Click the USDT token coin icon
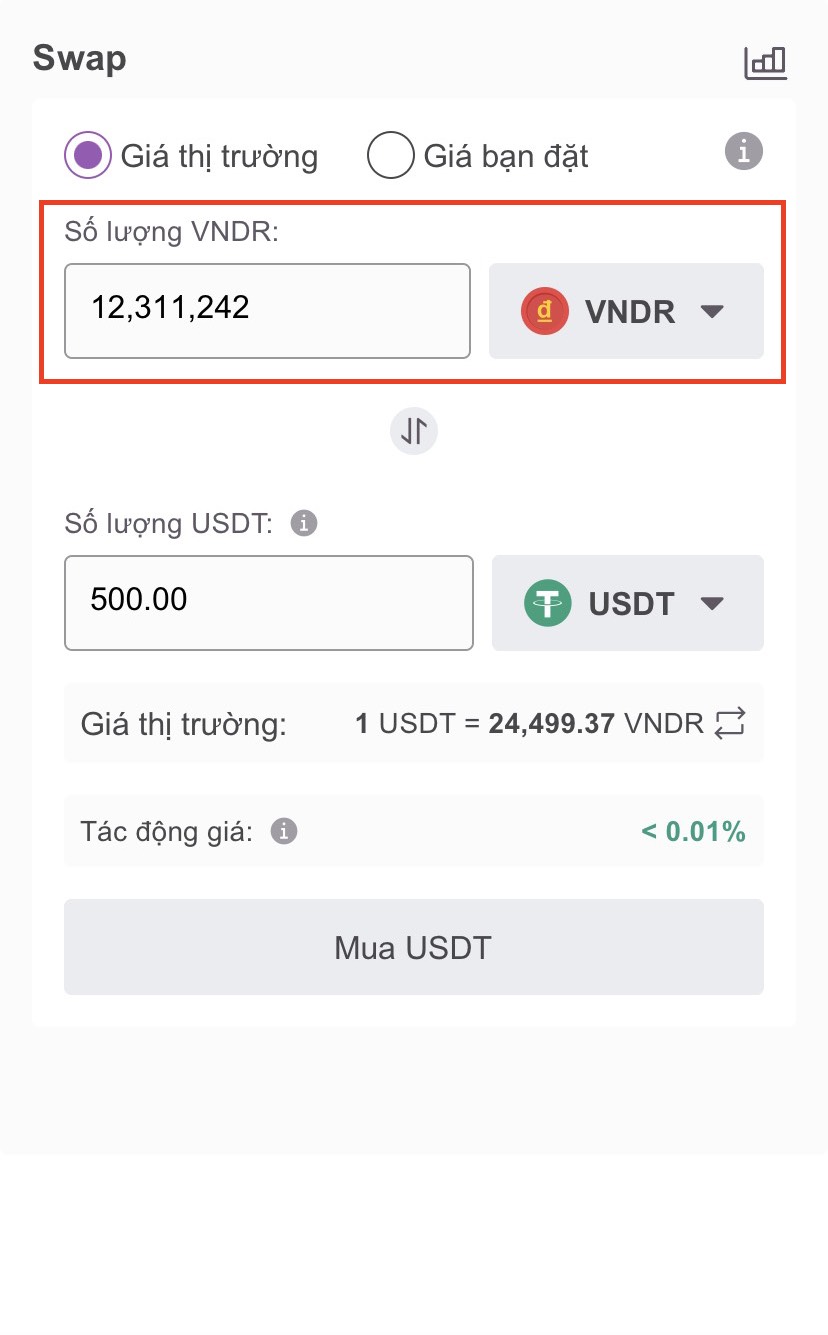Viewport: 828px width, 1335px height. pos(546,603)
